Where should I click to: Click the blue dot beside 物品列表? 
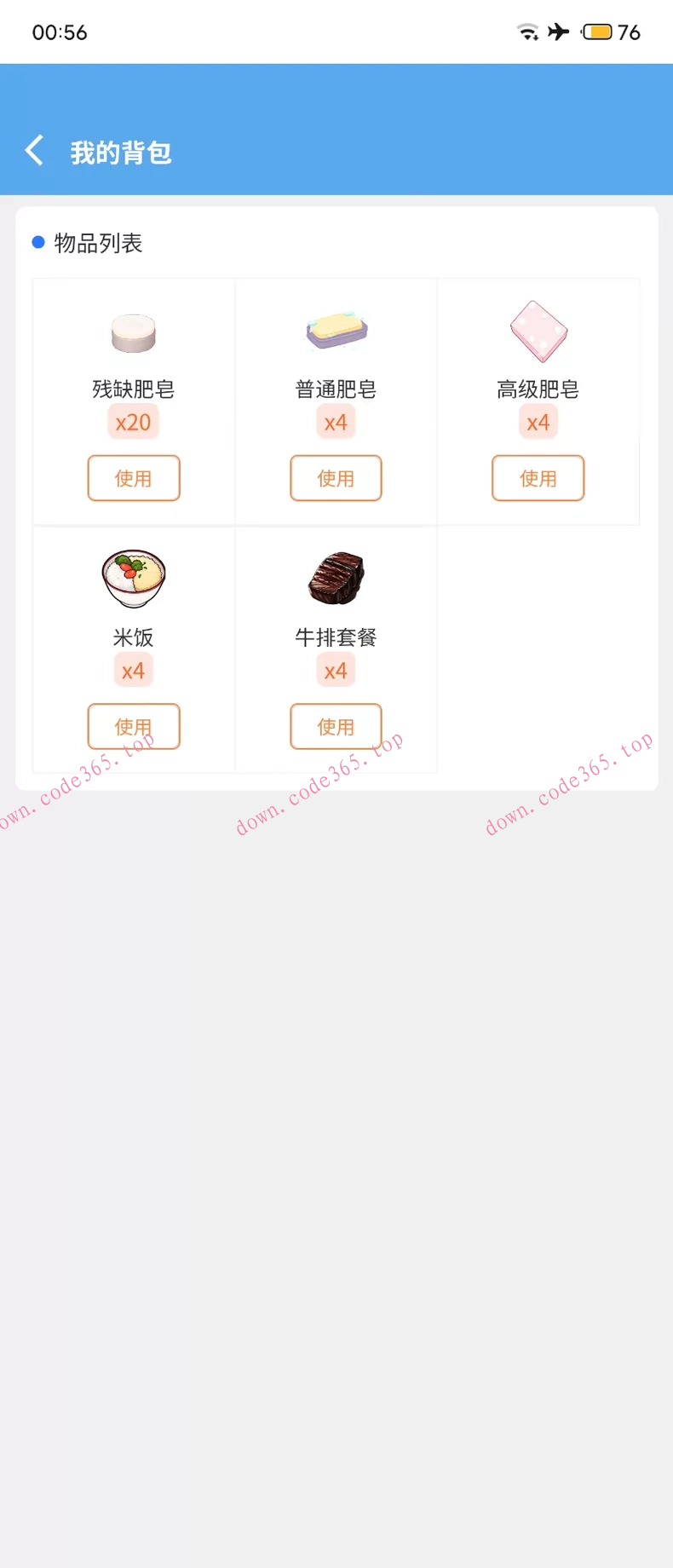pyautogui.click(x=37, y=242)
